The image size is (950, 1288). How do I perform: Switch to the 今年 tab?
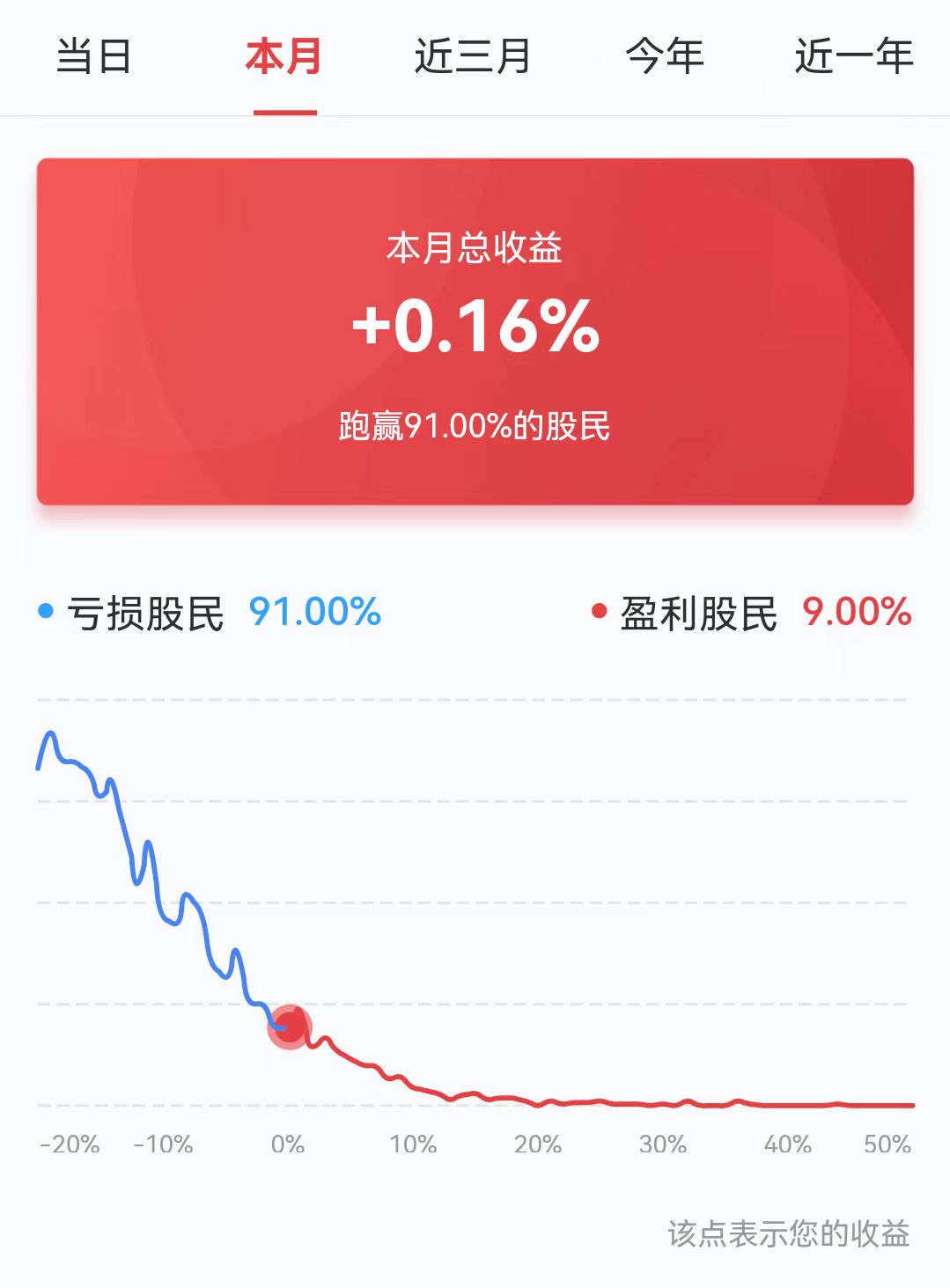665,56
